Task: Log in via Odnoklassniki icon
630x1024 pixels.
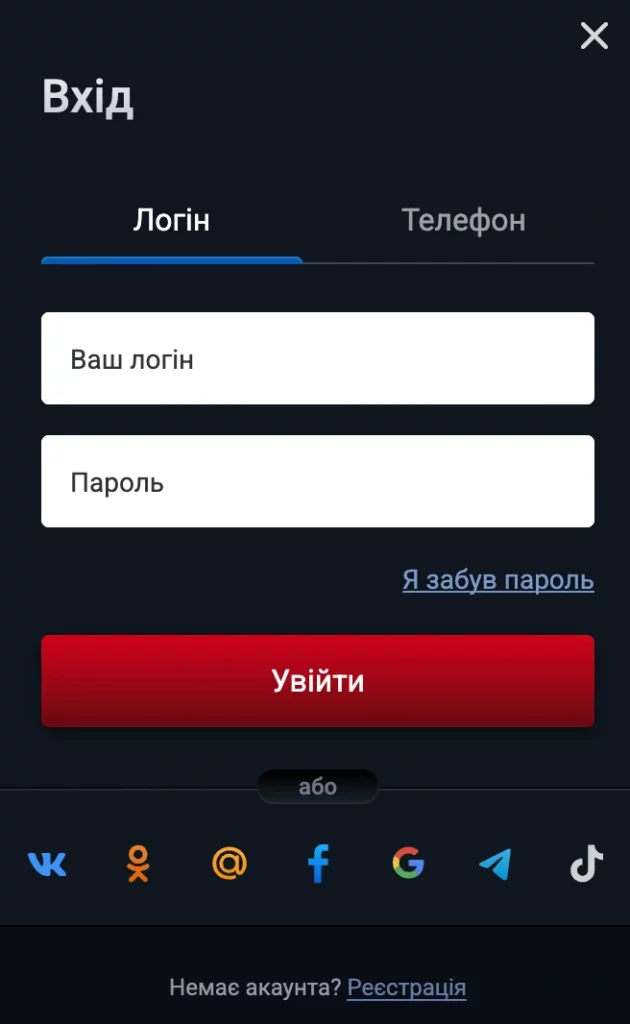Action: 138,863
